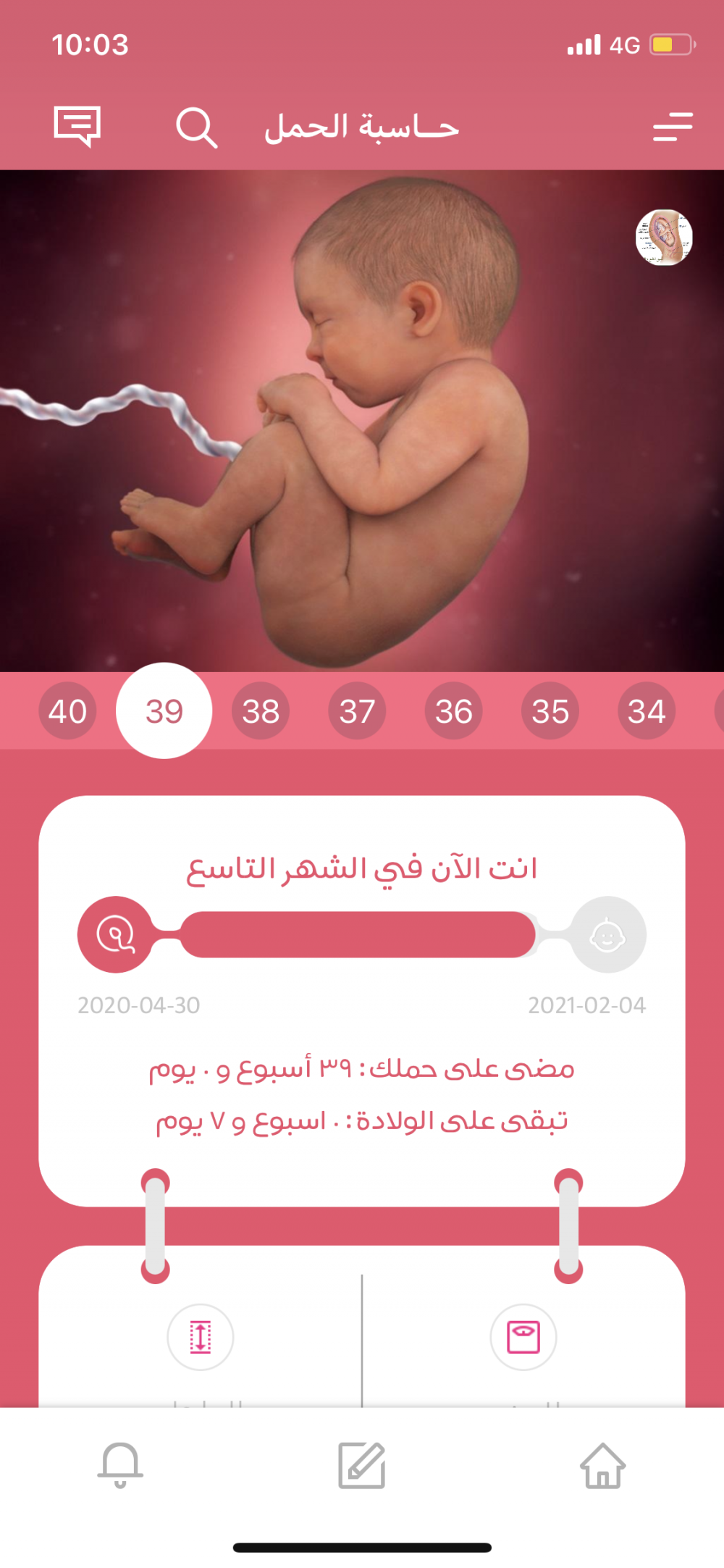Open search from the top bar
The height and width of the screenshot is (1568, 724).
196,128
